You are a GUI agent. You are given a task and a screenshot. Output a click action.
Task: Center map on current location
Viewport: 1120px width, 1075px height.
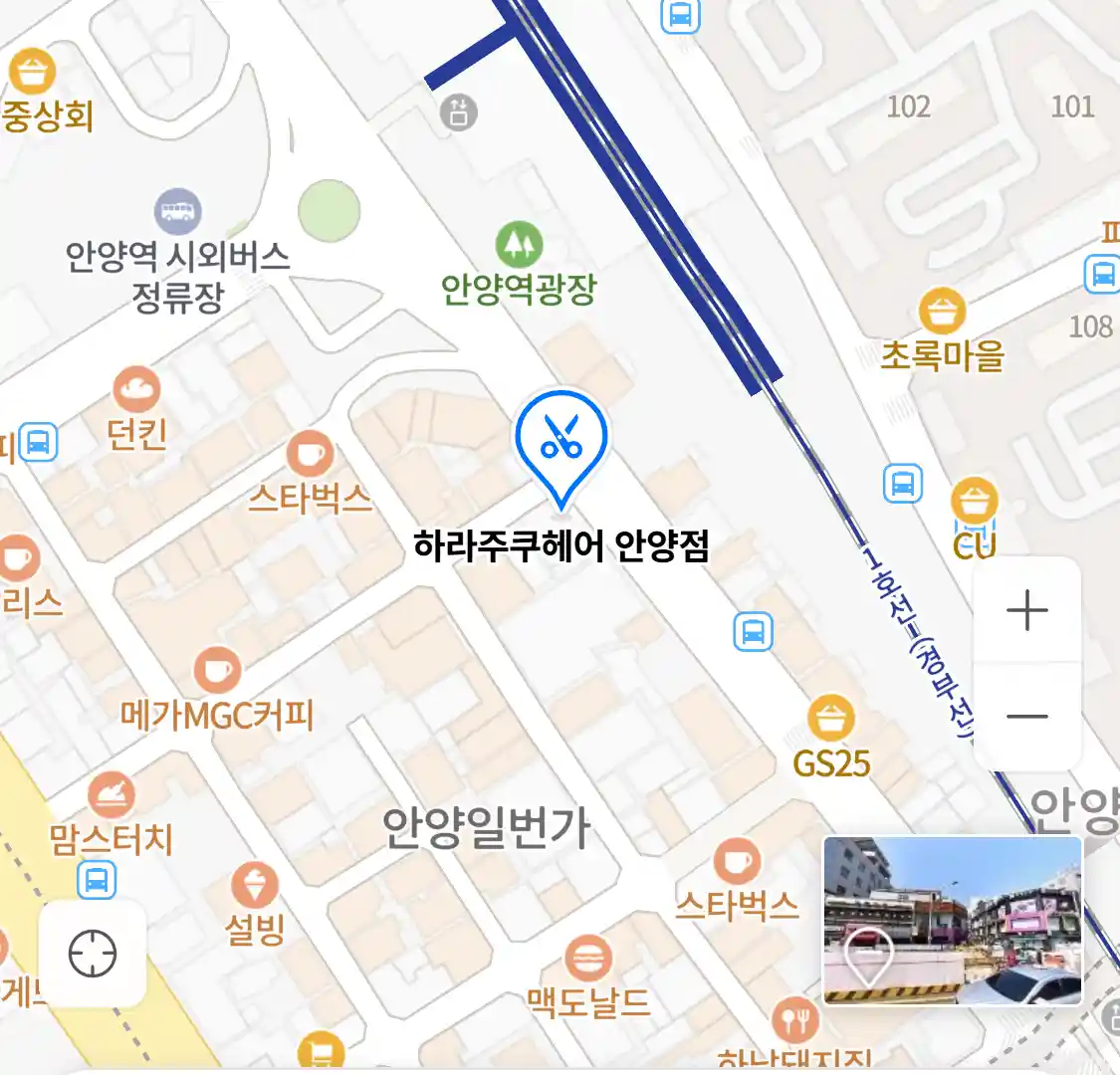93,954
